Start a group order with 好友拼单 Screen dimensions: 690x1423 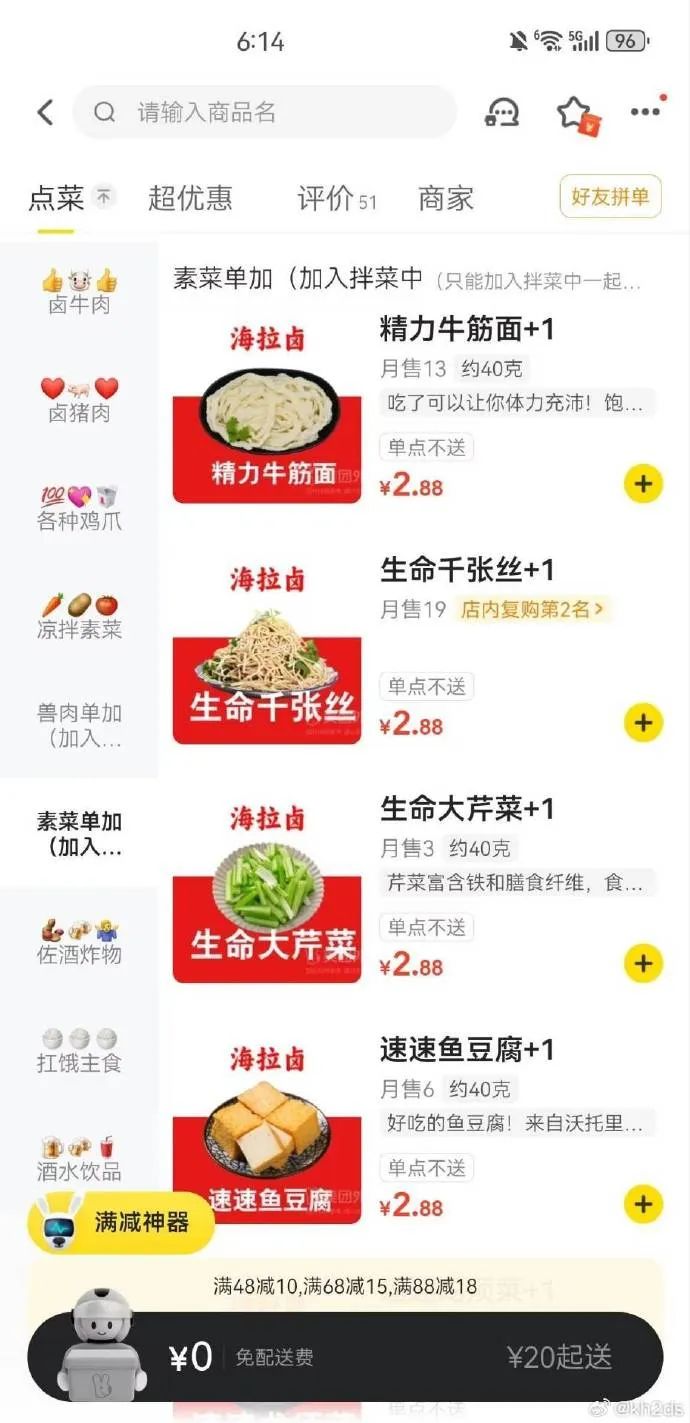pos(610,196)
